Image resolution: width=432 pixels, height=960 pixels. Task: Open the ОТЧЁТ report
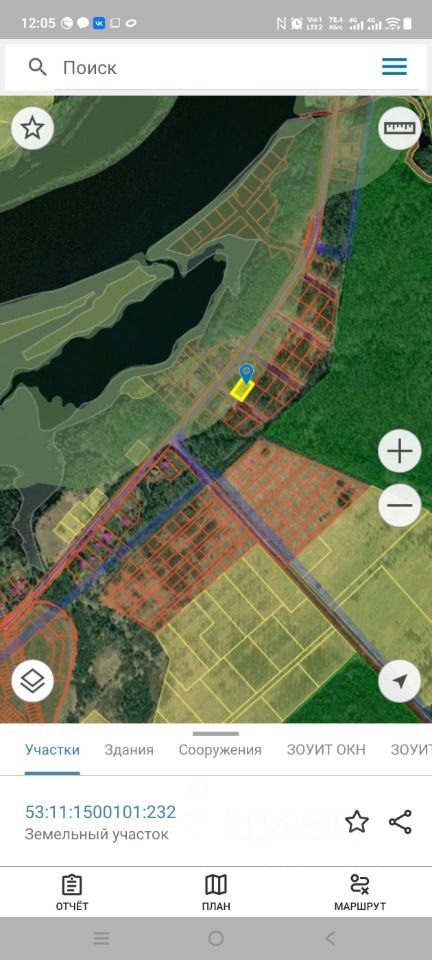72,893
